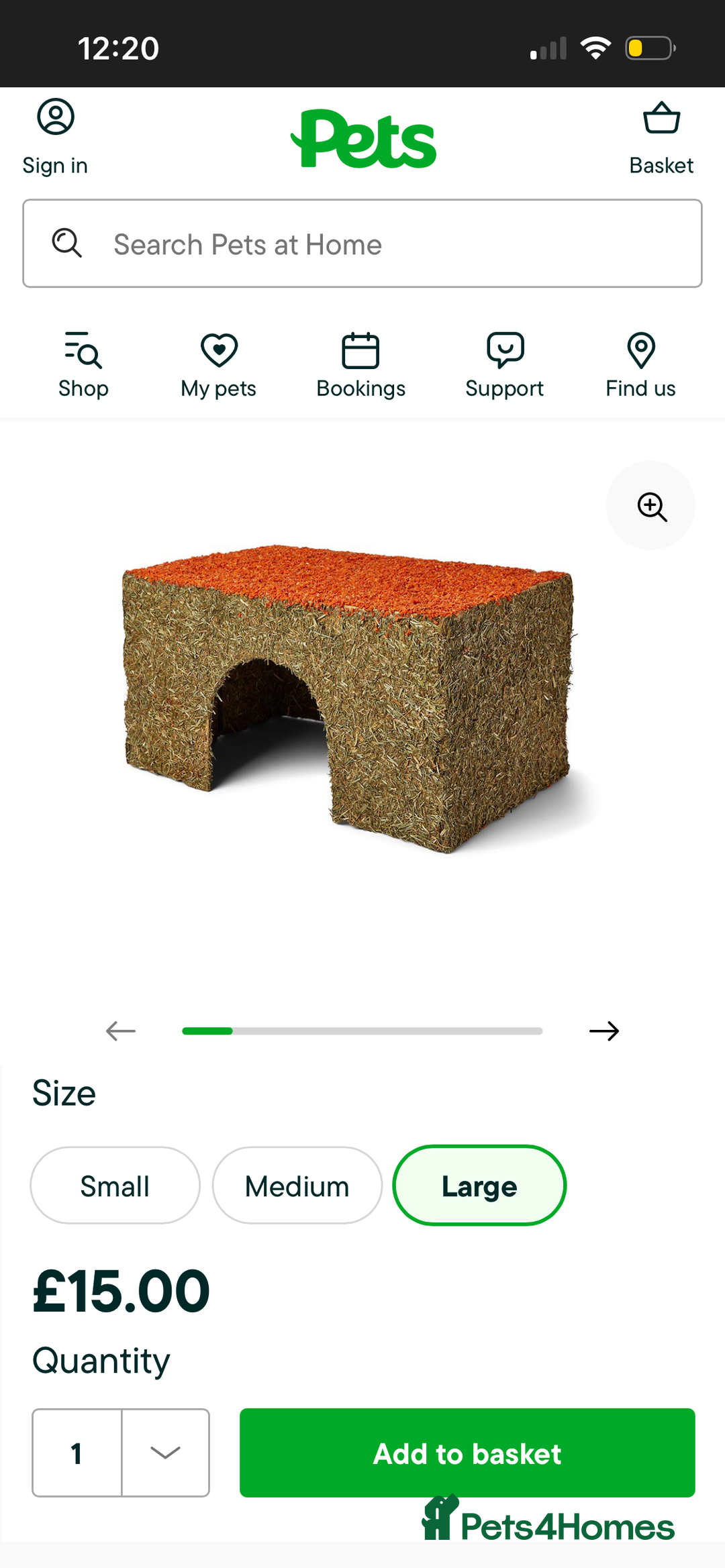This screenshot has width=725, height=1568.
Task: Go to My pets
Action: pos(219,366)
